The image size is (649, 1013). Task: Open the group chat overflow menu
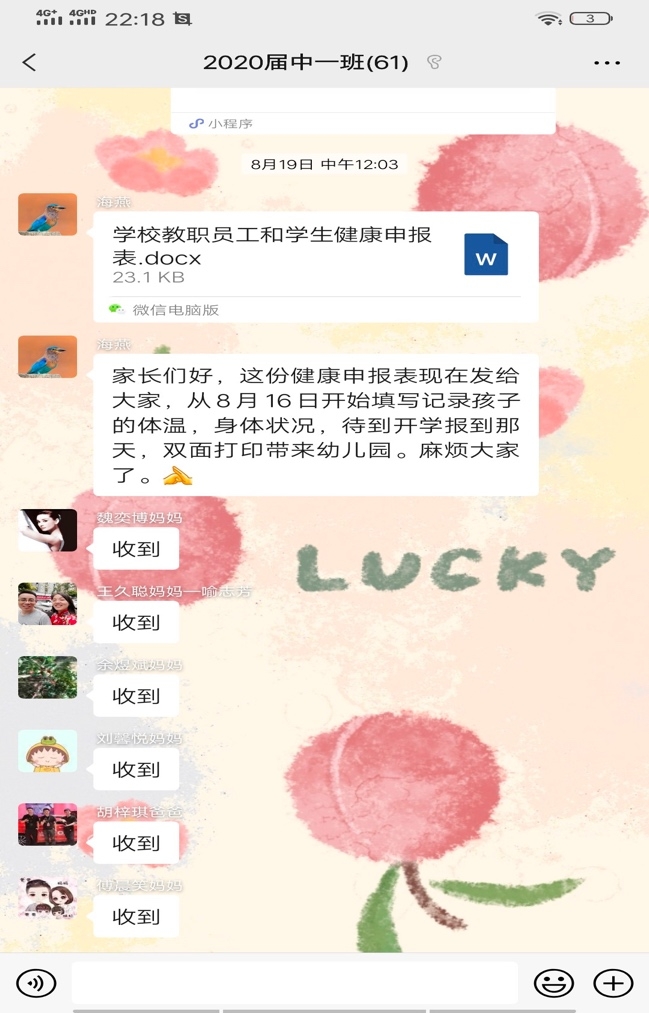pyautogui.click(x=607, y=62)
